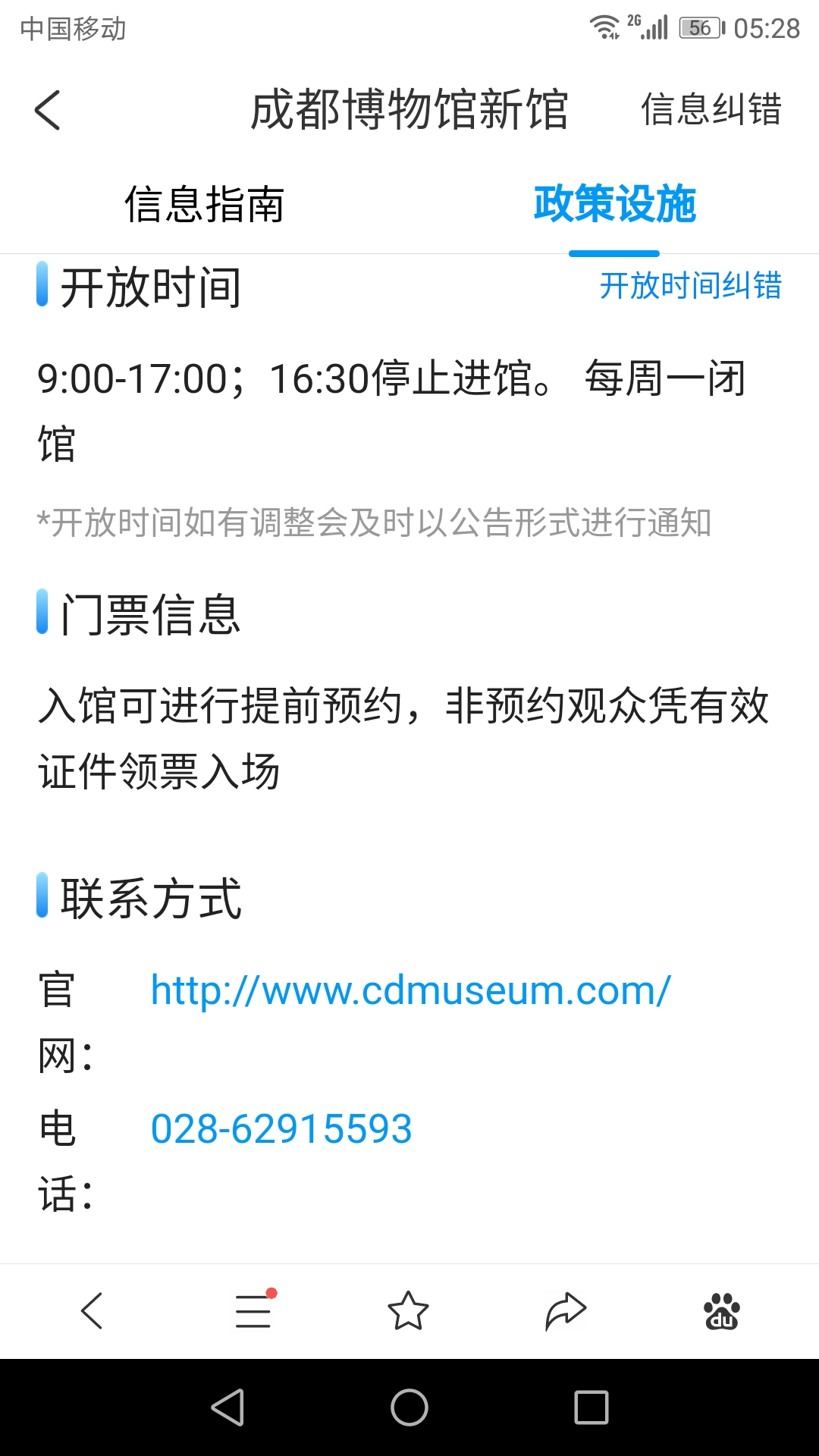
Task: Open the system recent apps view
Action: coord(591,1407)
